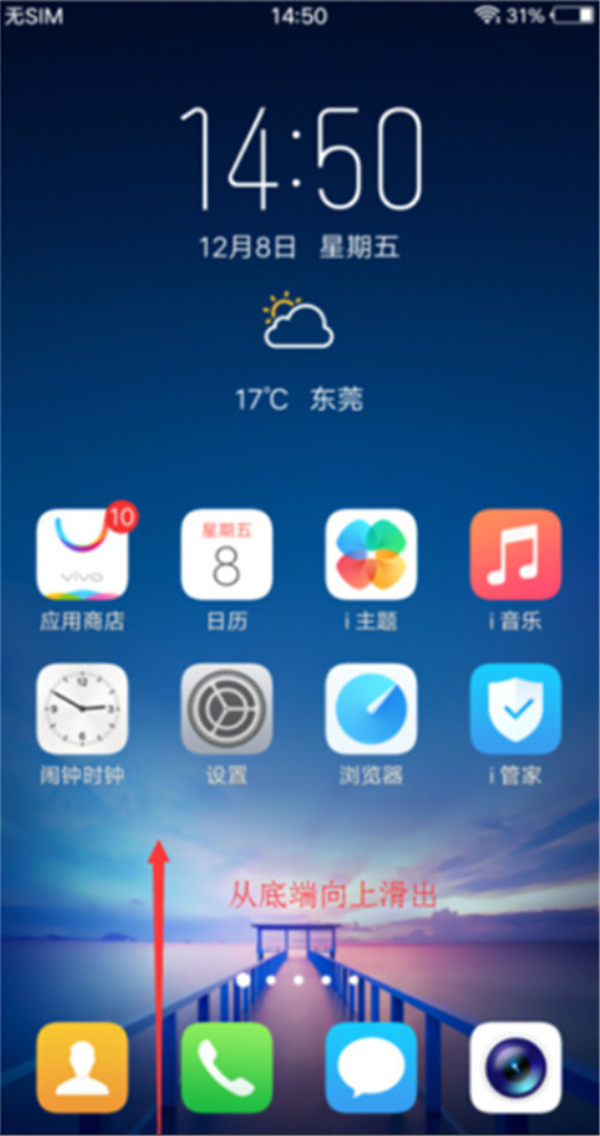600x1136 pixels.
Task: Launch the i音乐 music app
Action: [x=516, y=555]
